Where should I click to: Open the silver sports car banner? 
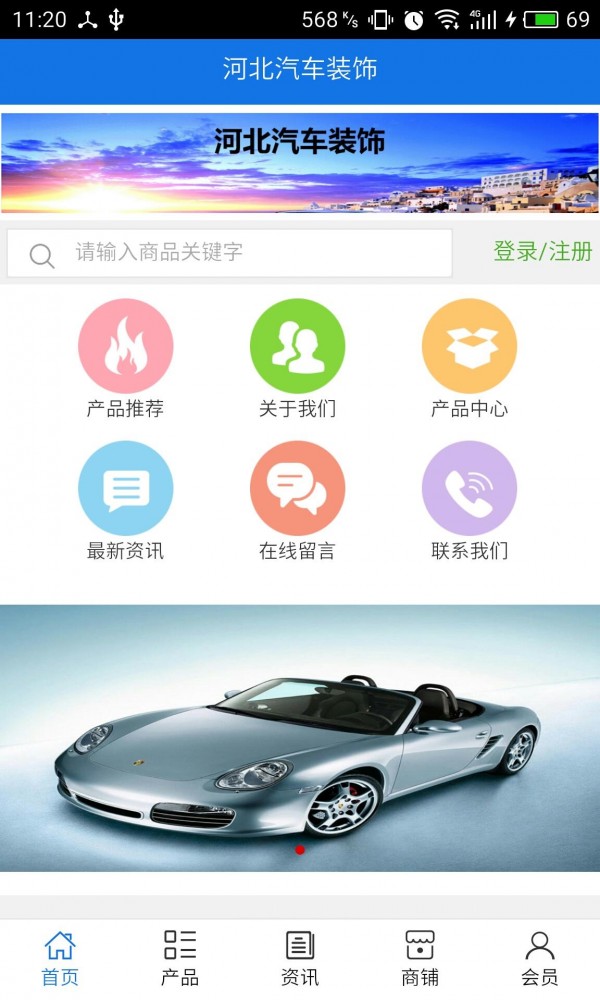300,738
